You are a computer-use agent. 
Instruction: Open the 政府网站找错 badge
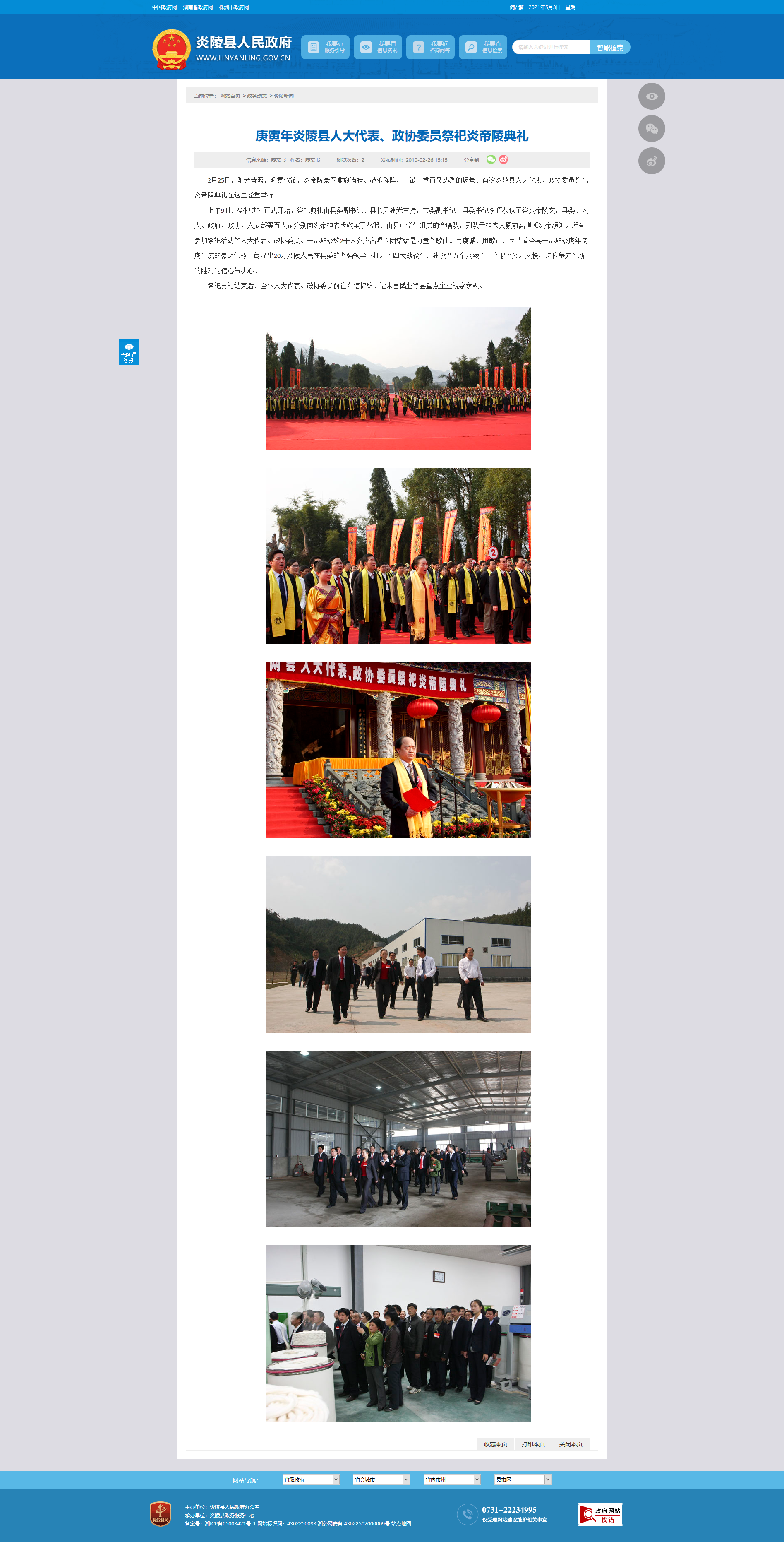coord(599,1514)
